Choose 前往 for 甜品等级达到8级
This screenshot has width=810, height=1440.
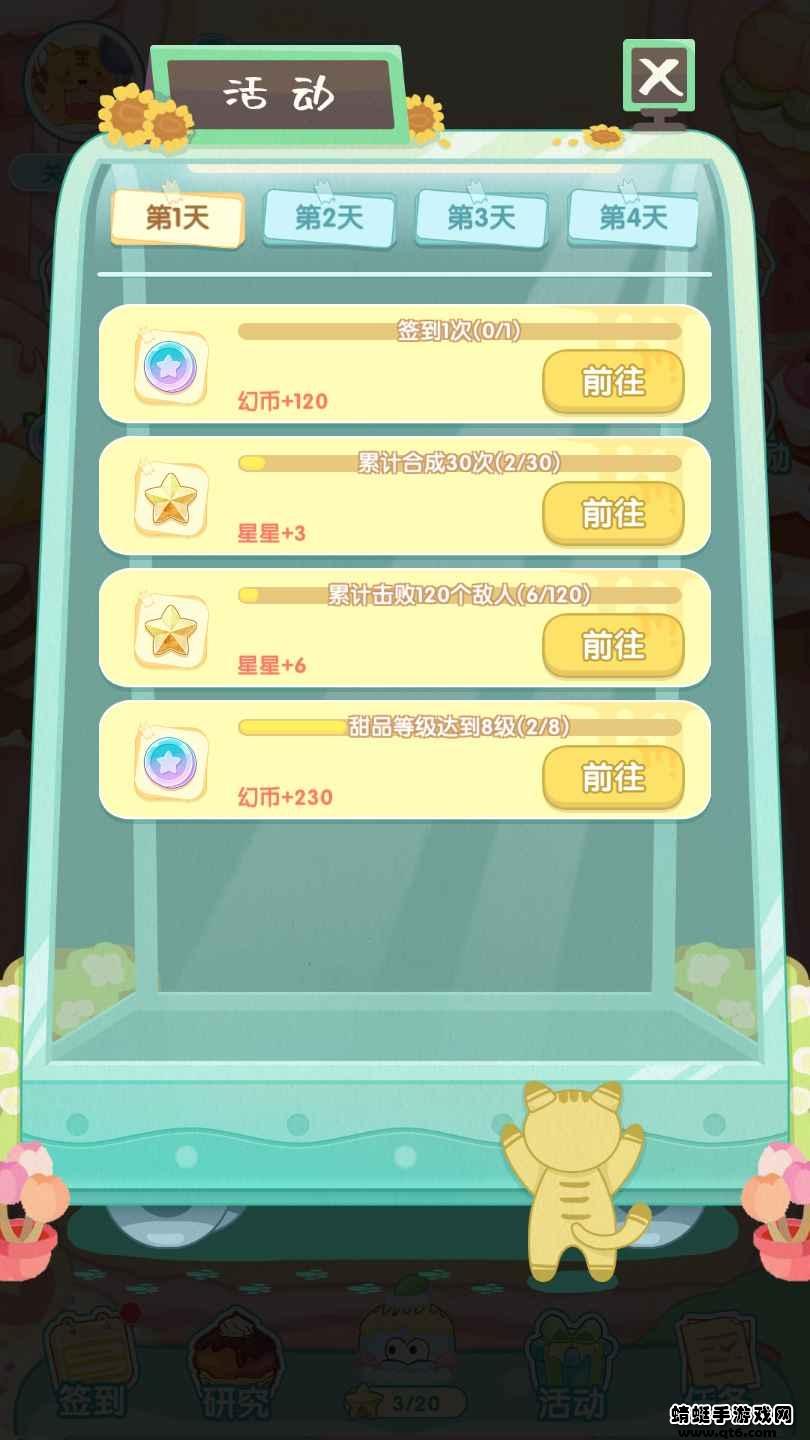point(613,777)
